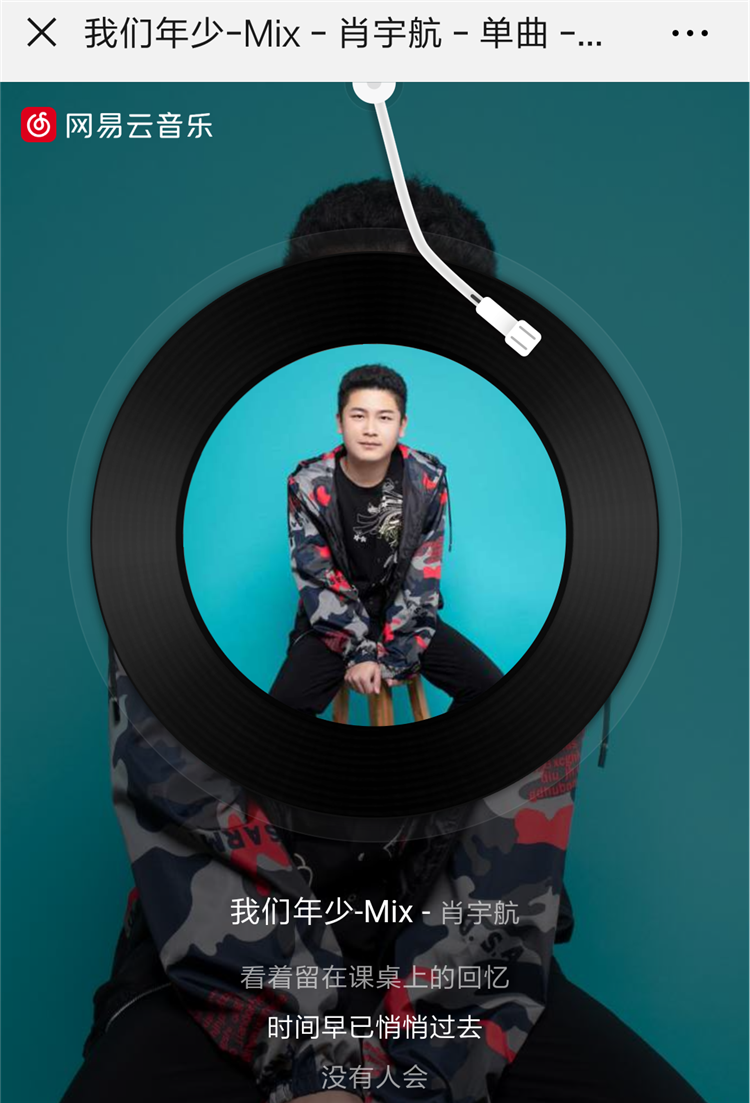Image resolution: width=750 pixels, height=1103 pixels.
Task: Open the three-dot overflow menu
Action: [x=689, y=34]
